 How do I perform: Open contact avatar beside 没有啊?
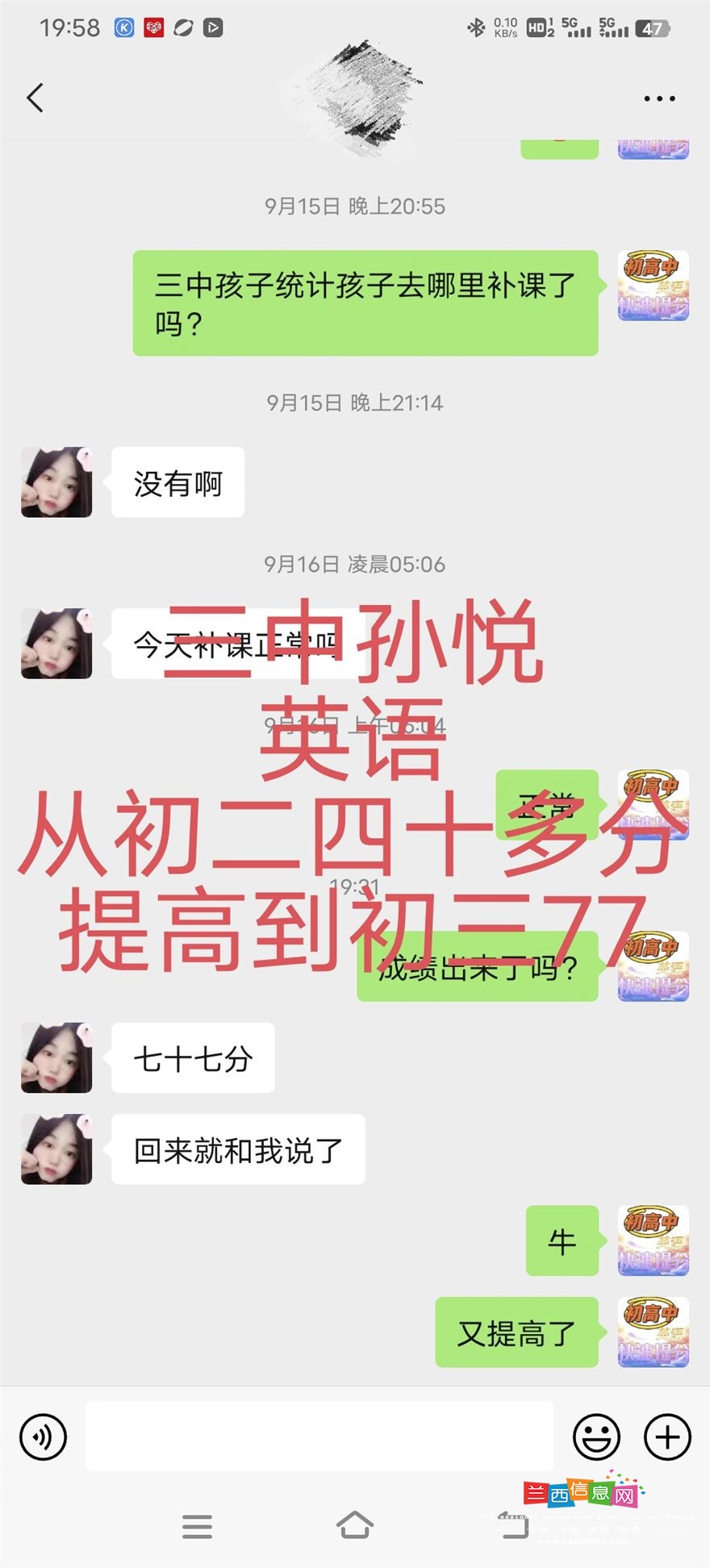click(56, 482)
